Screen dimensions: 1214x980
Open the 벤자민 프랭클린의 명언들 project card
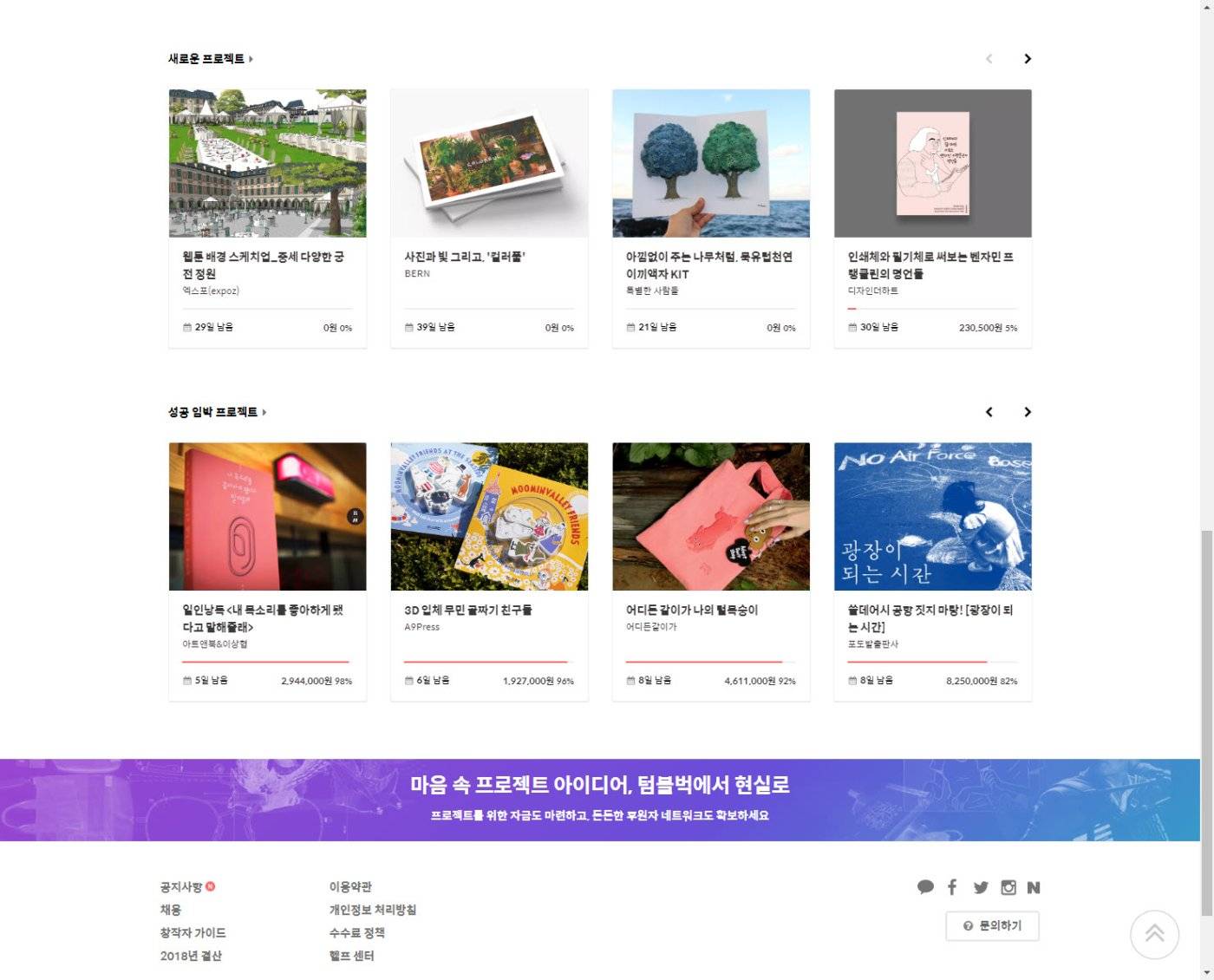coord(932,217)
